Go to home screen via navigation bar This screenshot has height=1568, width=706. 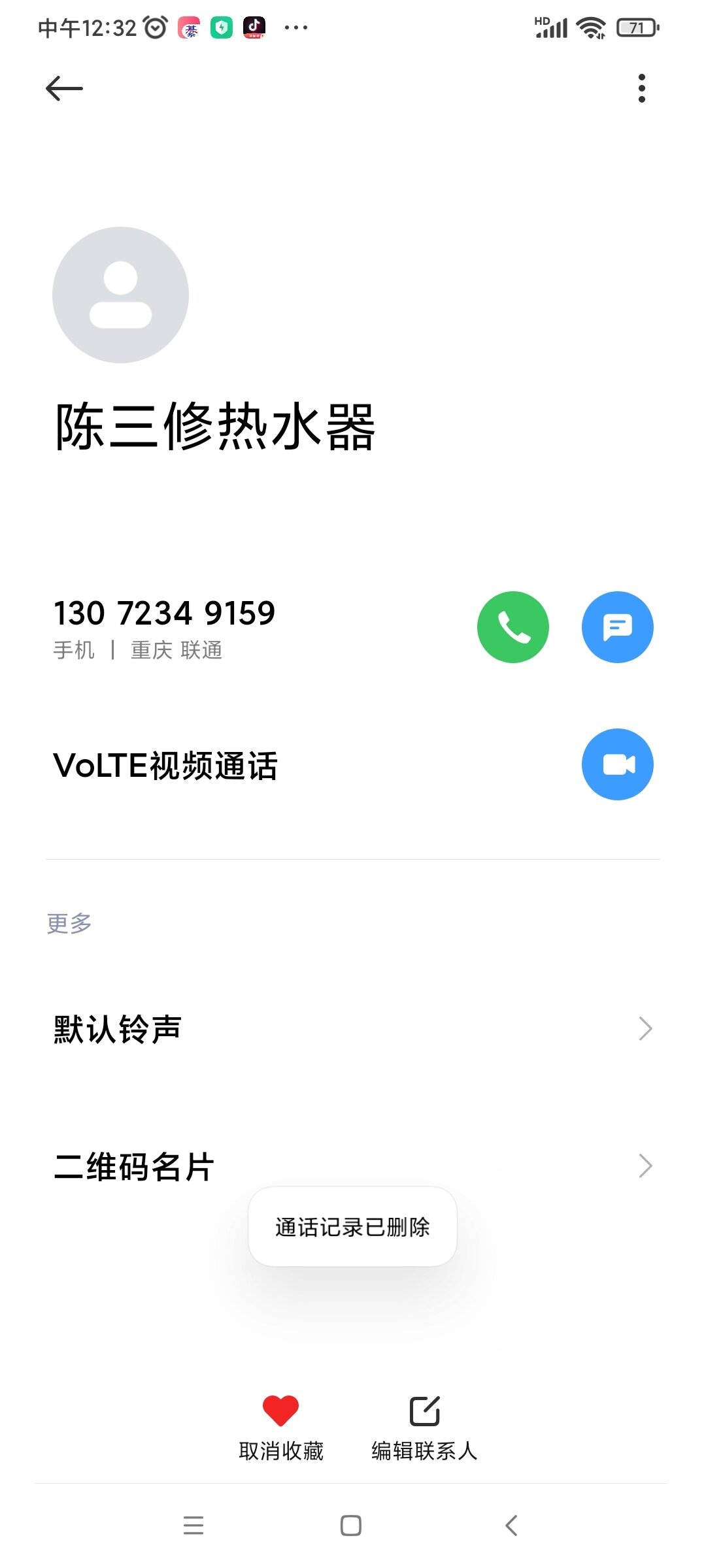pos(351,1526)
